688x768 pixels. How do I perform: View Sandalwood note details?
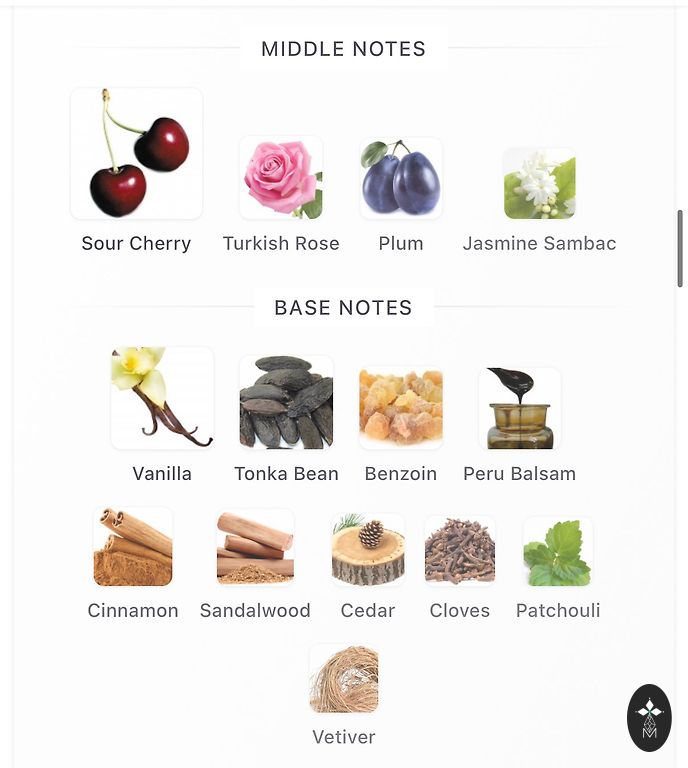255,547
